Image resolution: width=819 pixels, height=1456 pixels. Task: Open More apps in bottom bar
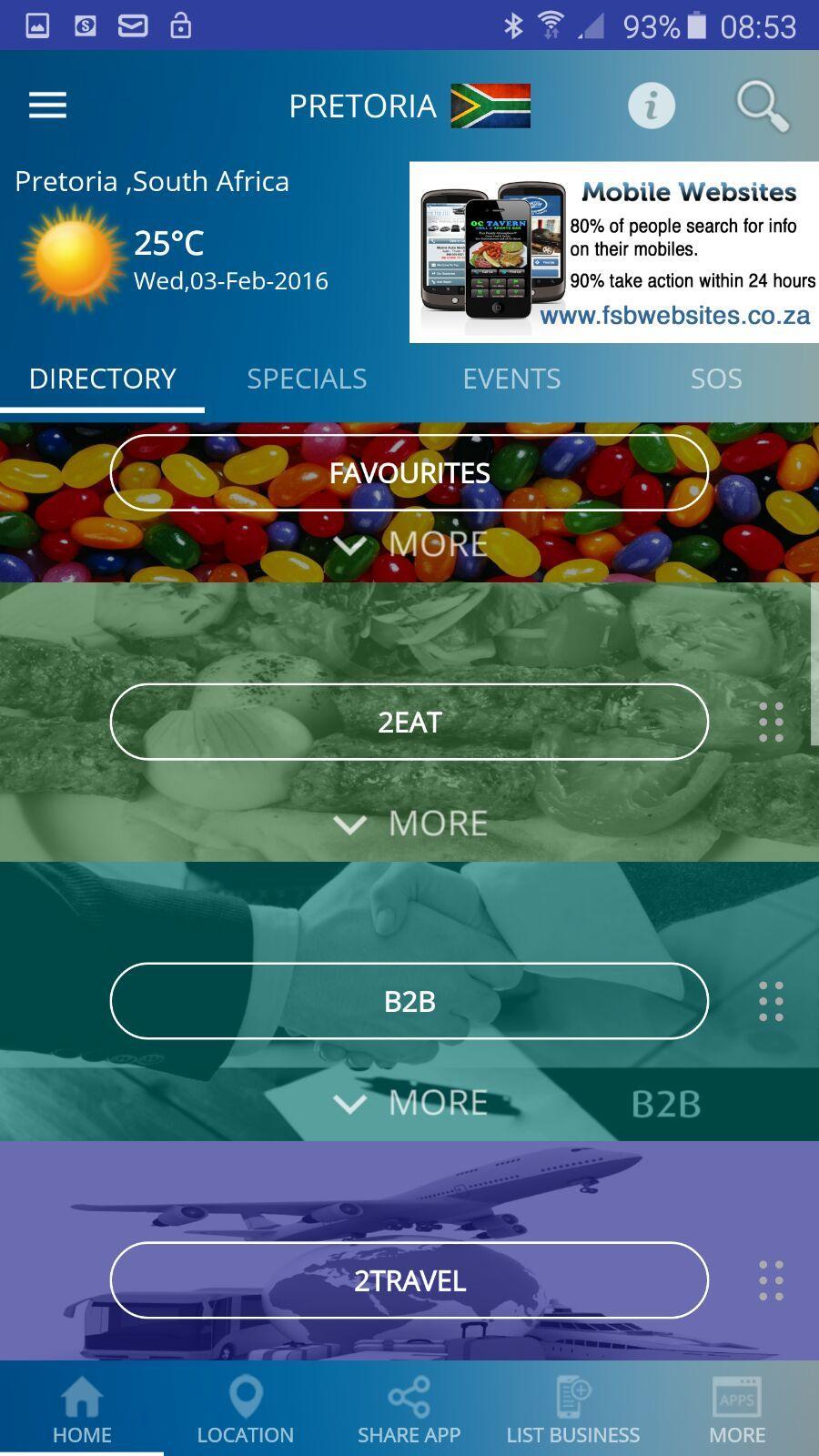(x=737, y=1409)
